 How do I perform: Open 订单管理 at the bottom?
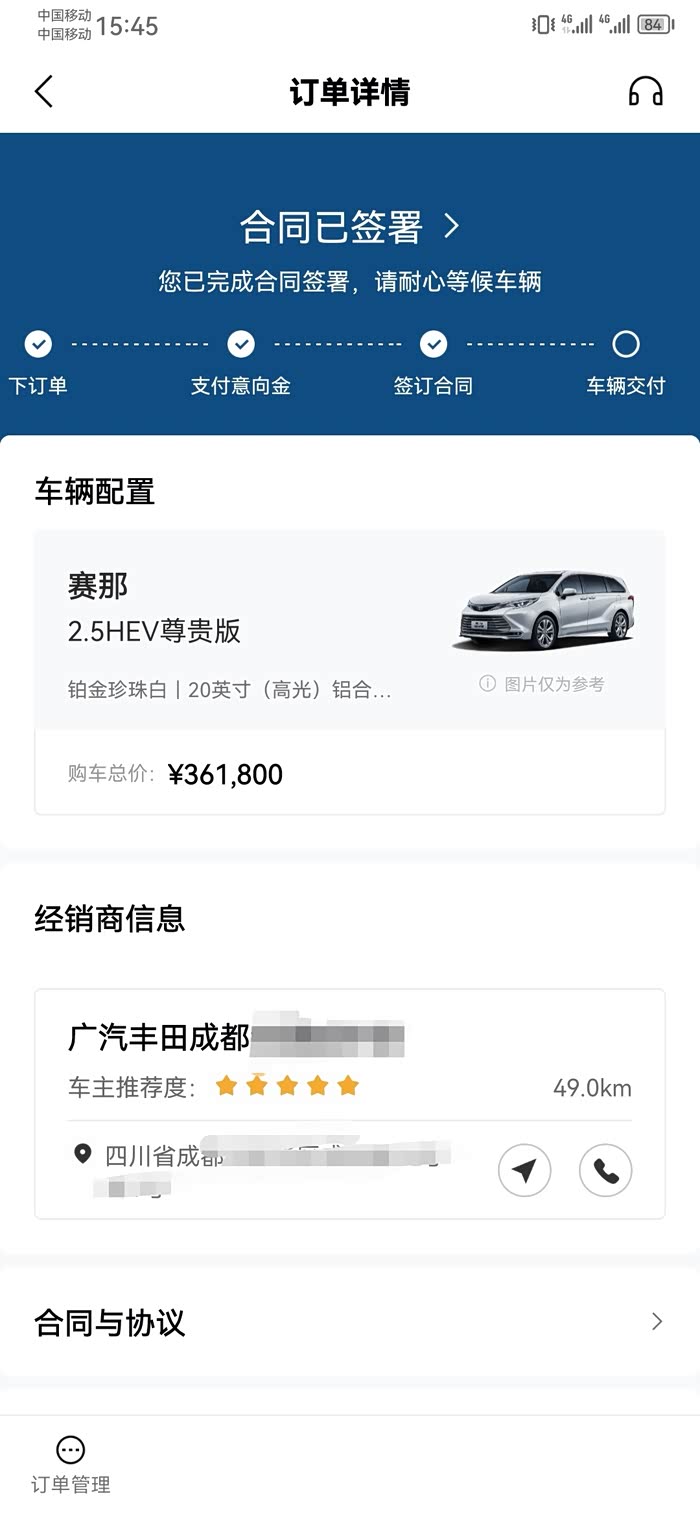pos(71,1465)
